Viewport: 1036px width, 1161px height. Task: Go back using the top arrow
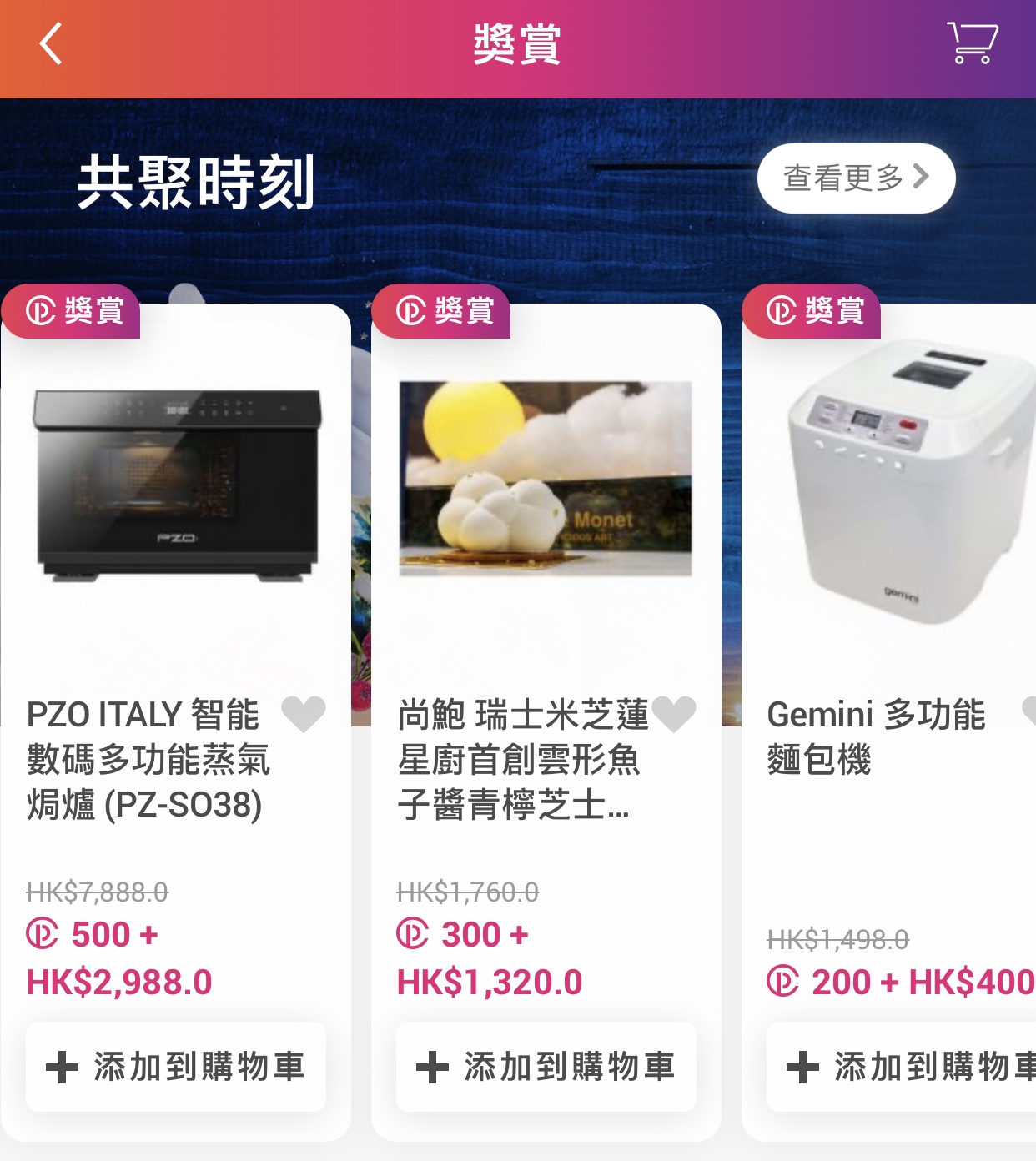coord(51,44)
